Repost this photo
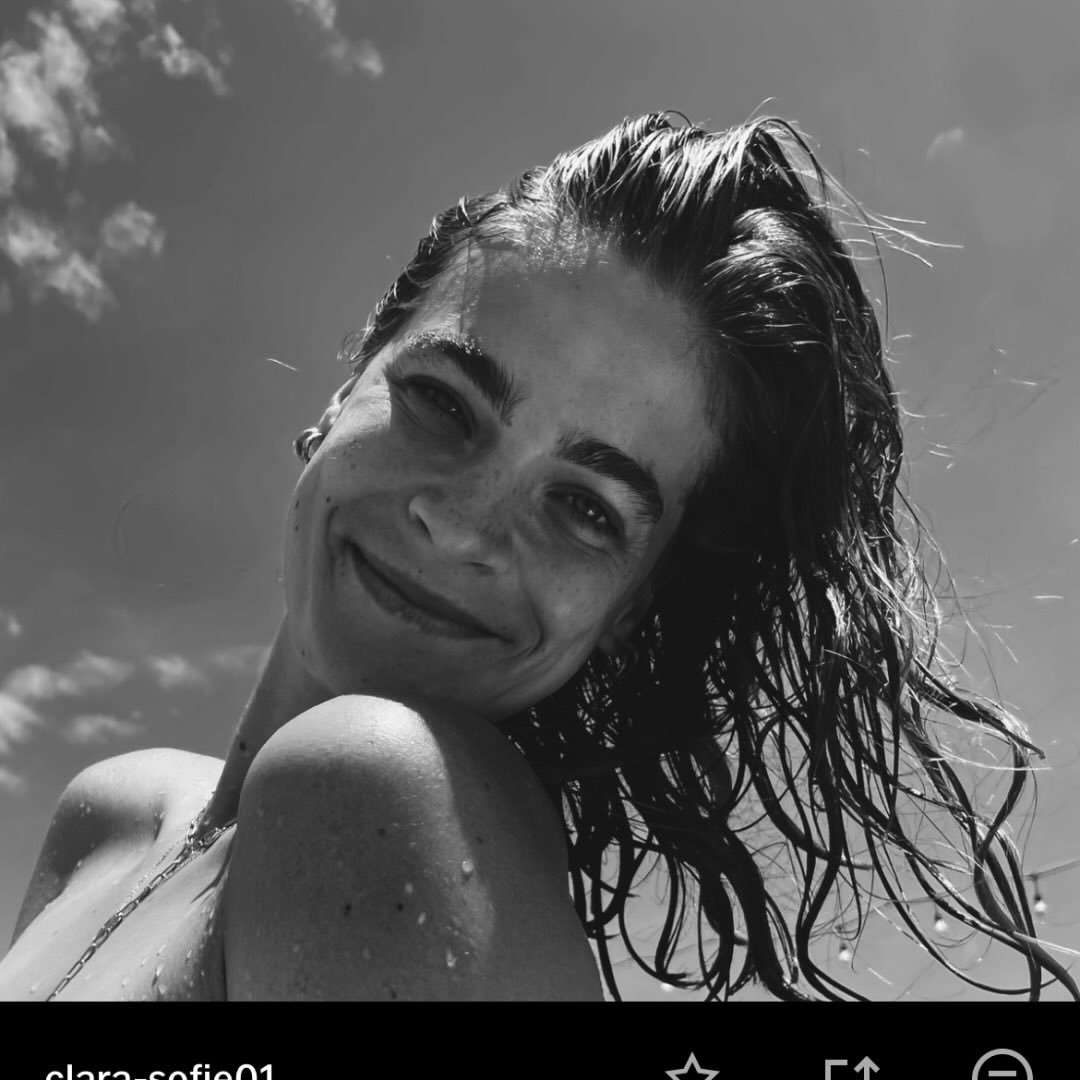This screenshot has height=1080, width=1080. [852, 1070]
